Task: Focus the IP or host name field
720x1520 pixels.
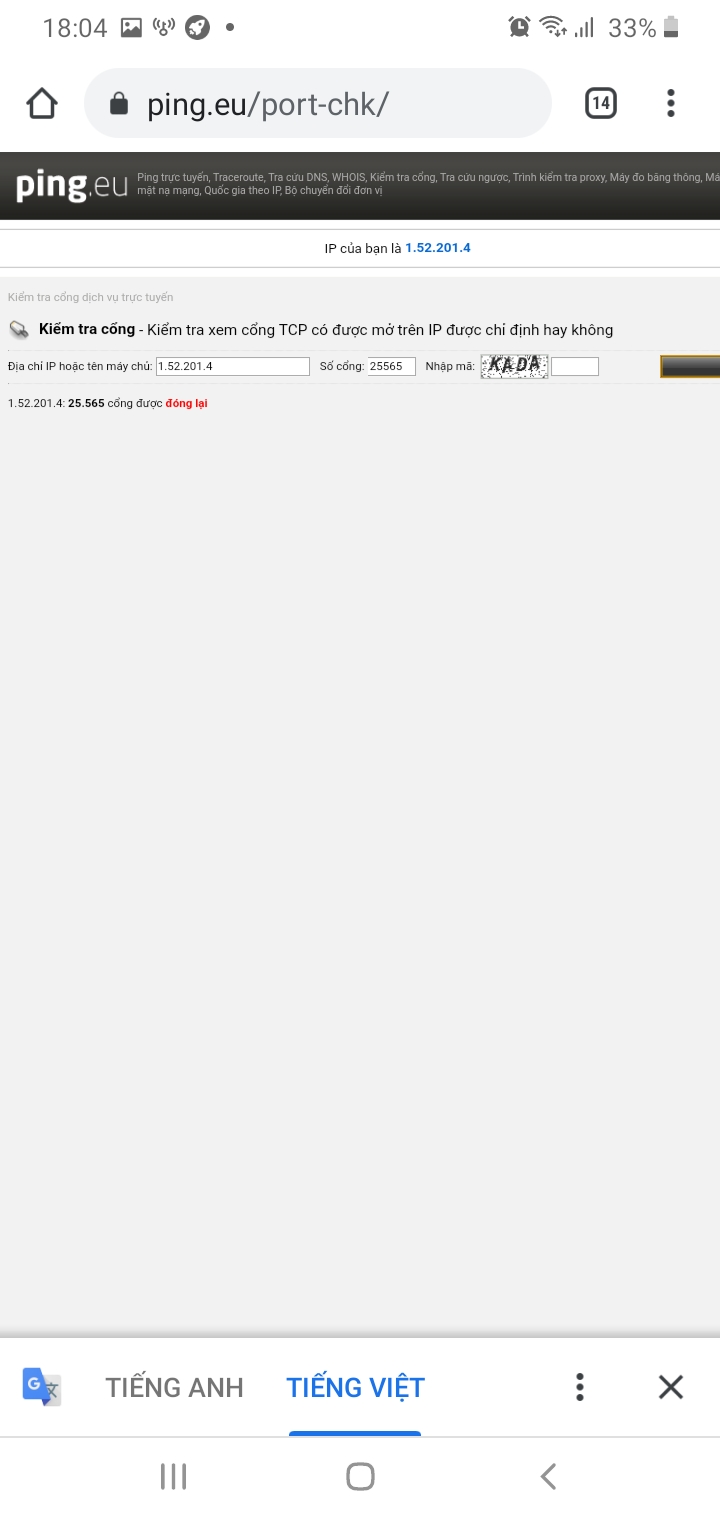Action: pyautogui.click(x=233, y=366)
